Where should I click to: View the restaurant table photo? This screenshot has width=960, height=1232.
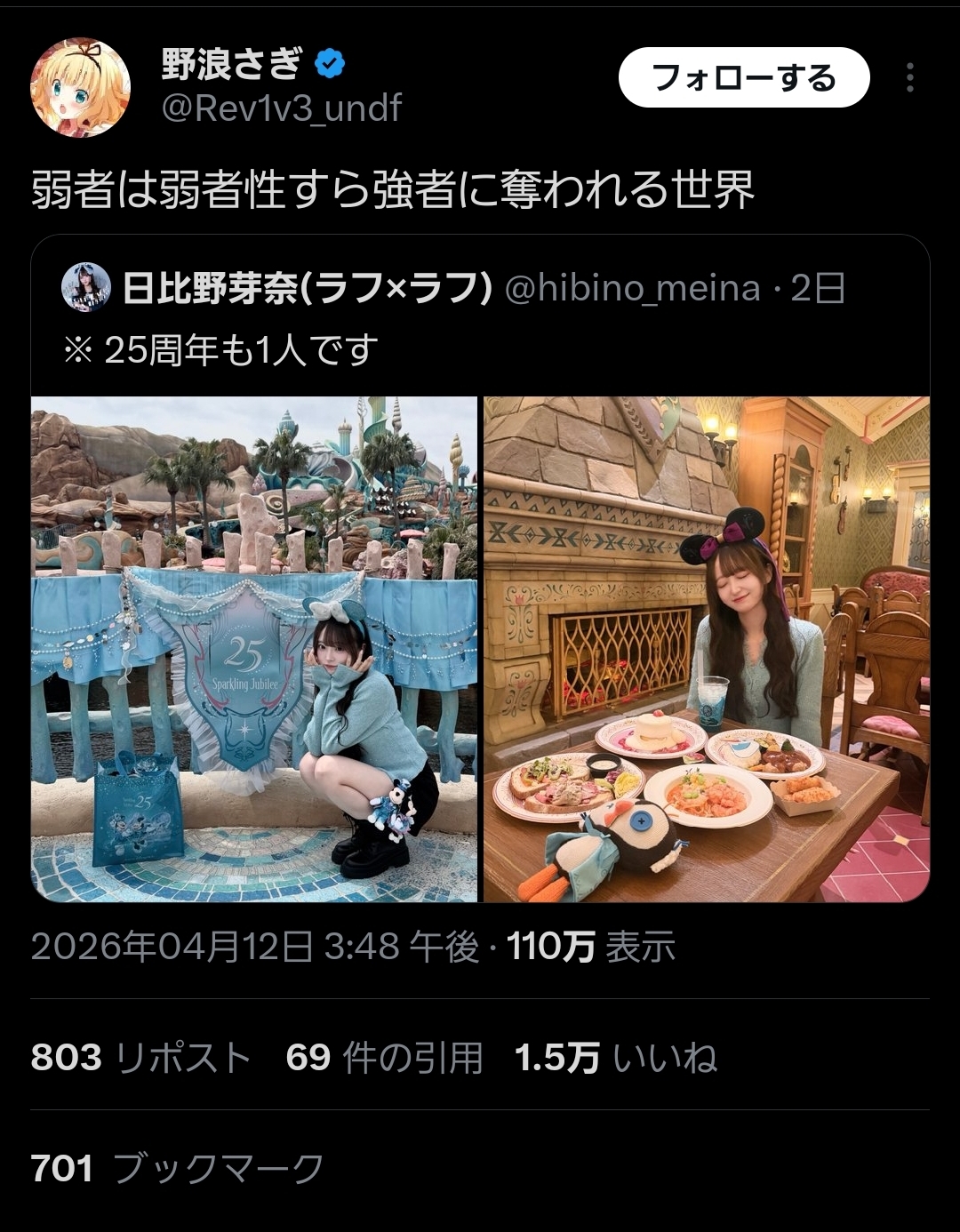coord(707,649)
